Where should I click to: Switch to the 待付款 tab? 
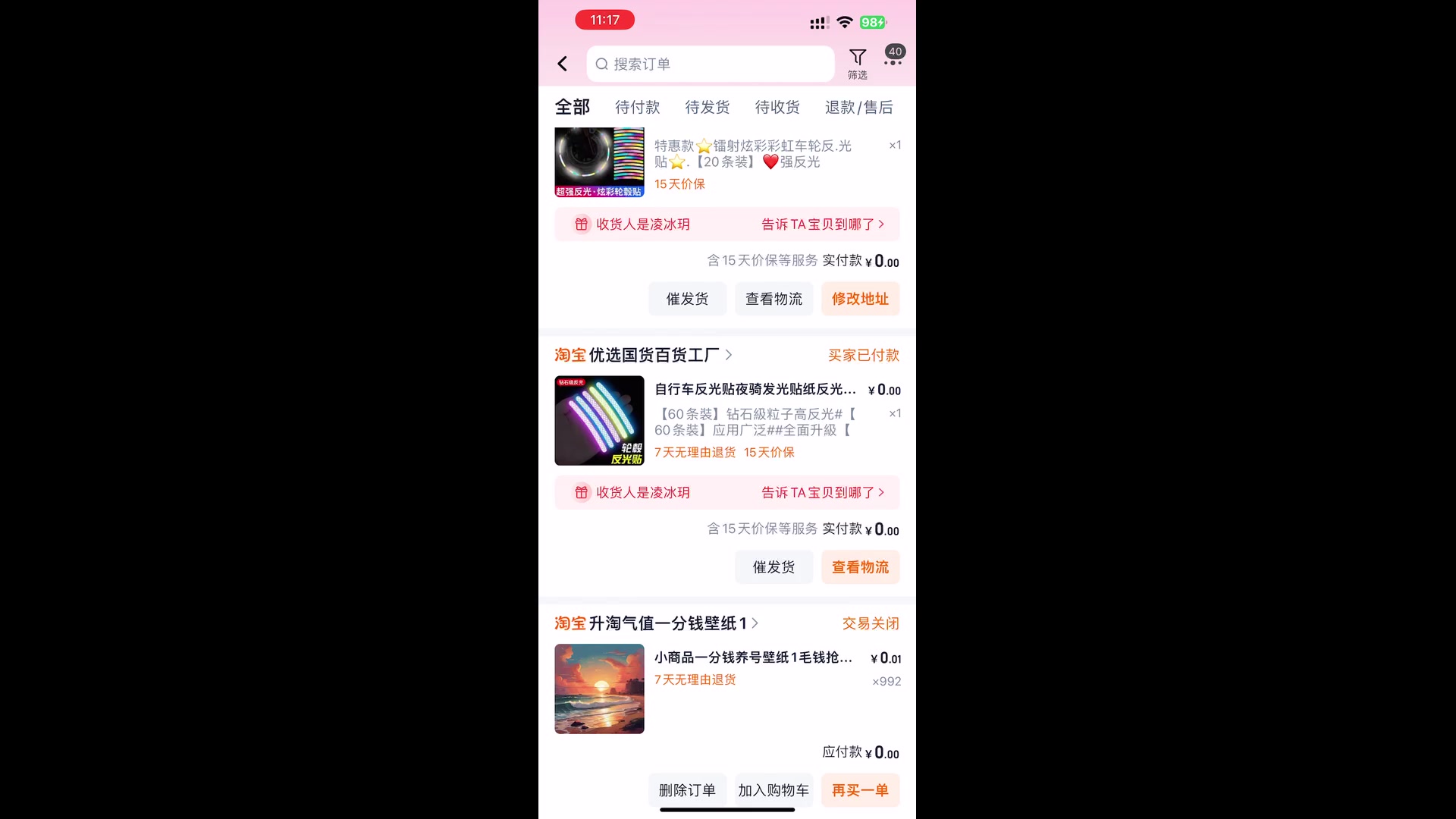point(637,107)
